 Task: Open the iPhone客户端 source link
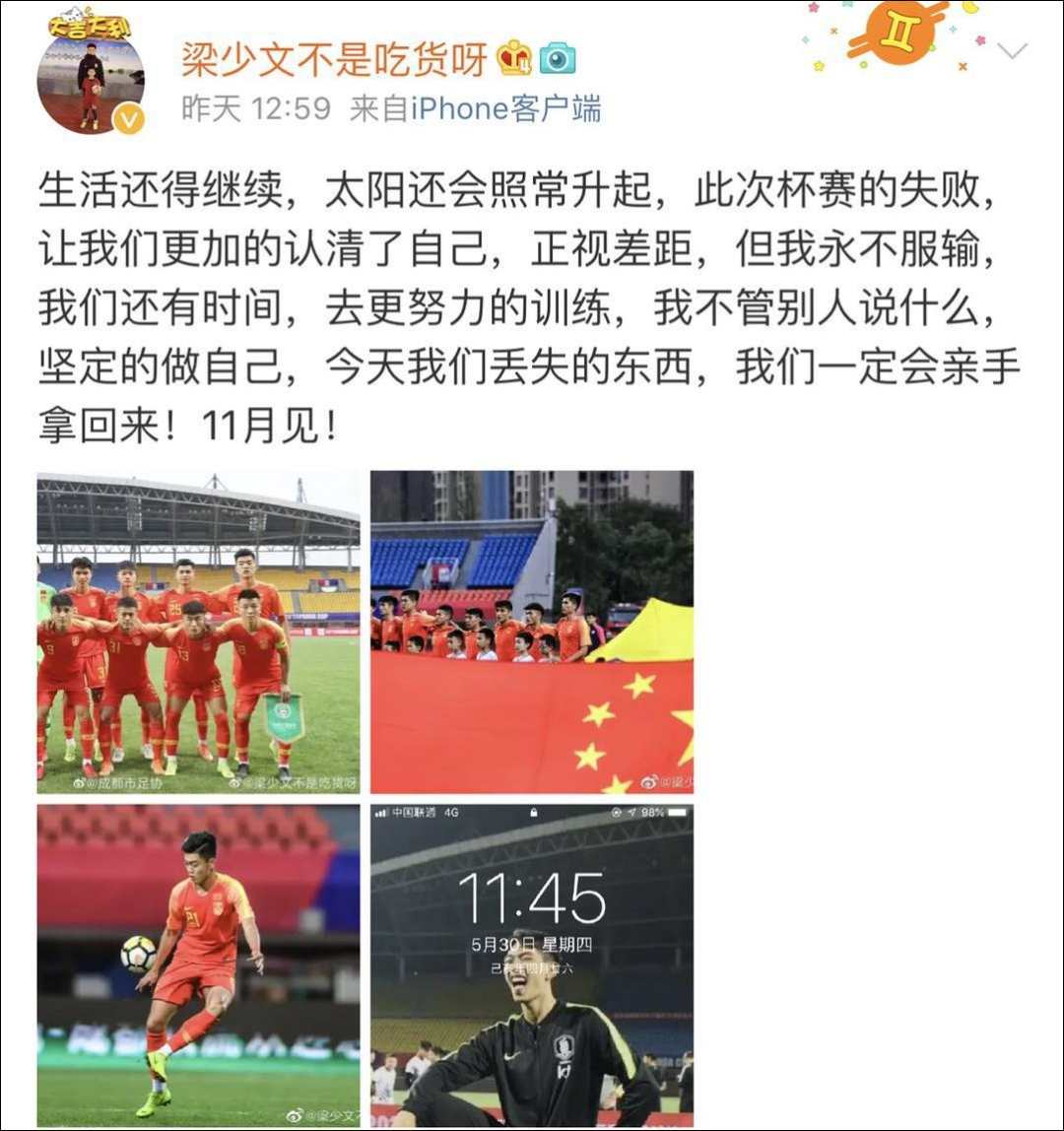tap(505, 108)
